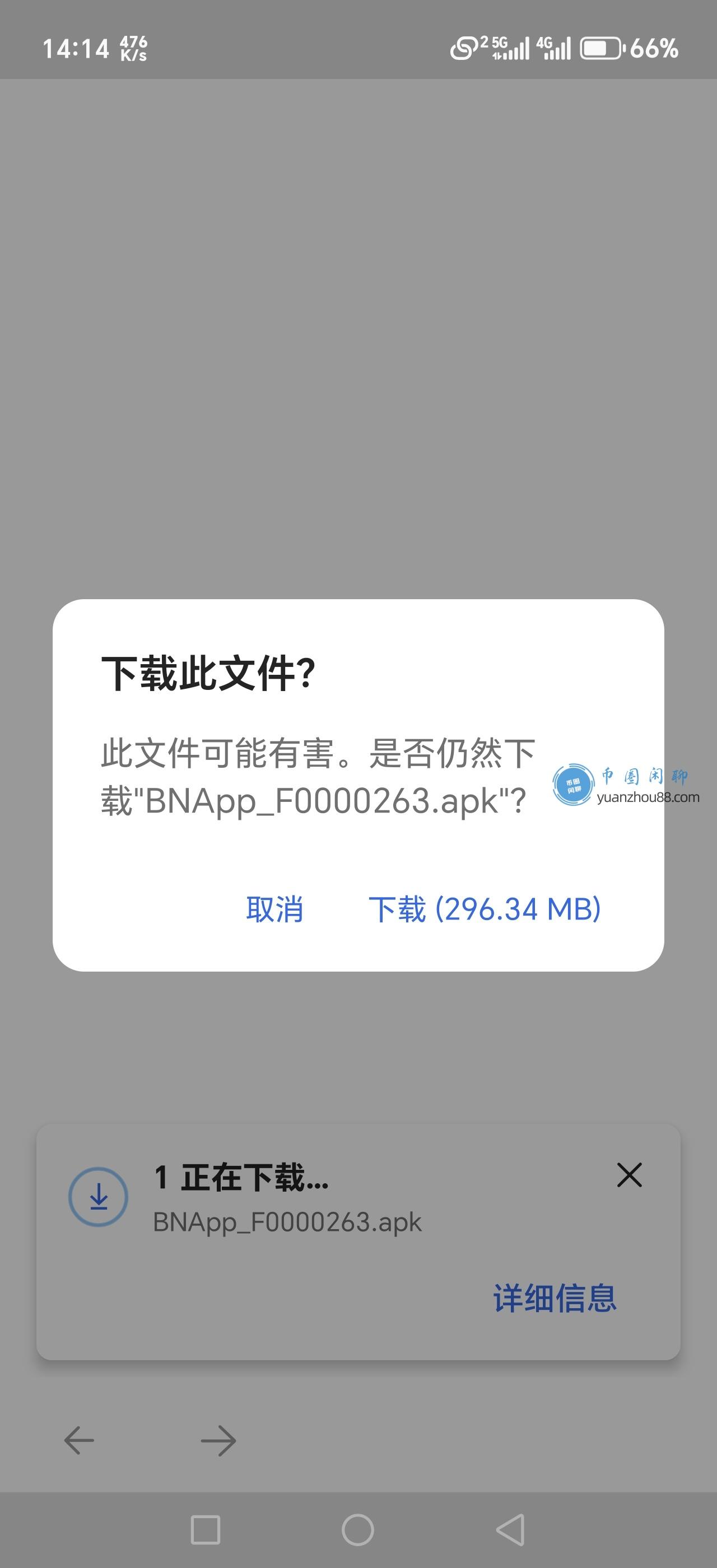Go back with the browser back arrow
The width and height of the screenshot is (717, 1568).
[x=79, y=1440]
